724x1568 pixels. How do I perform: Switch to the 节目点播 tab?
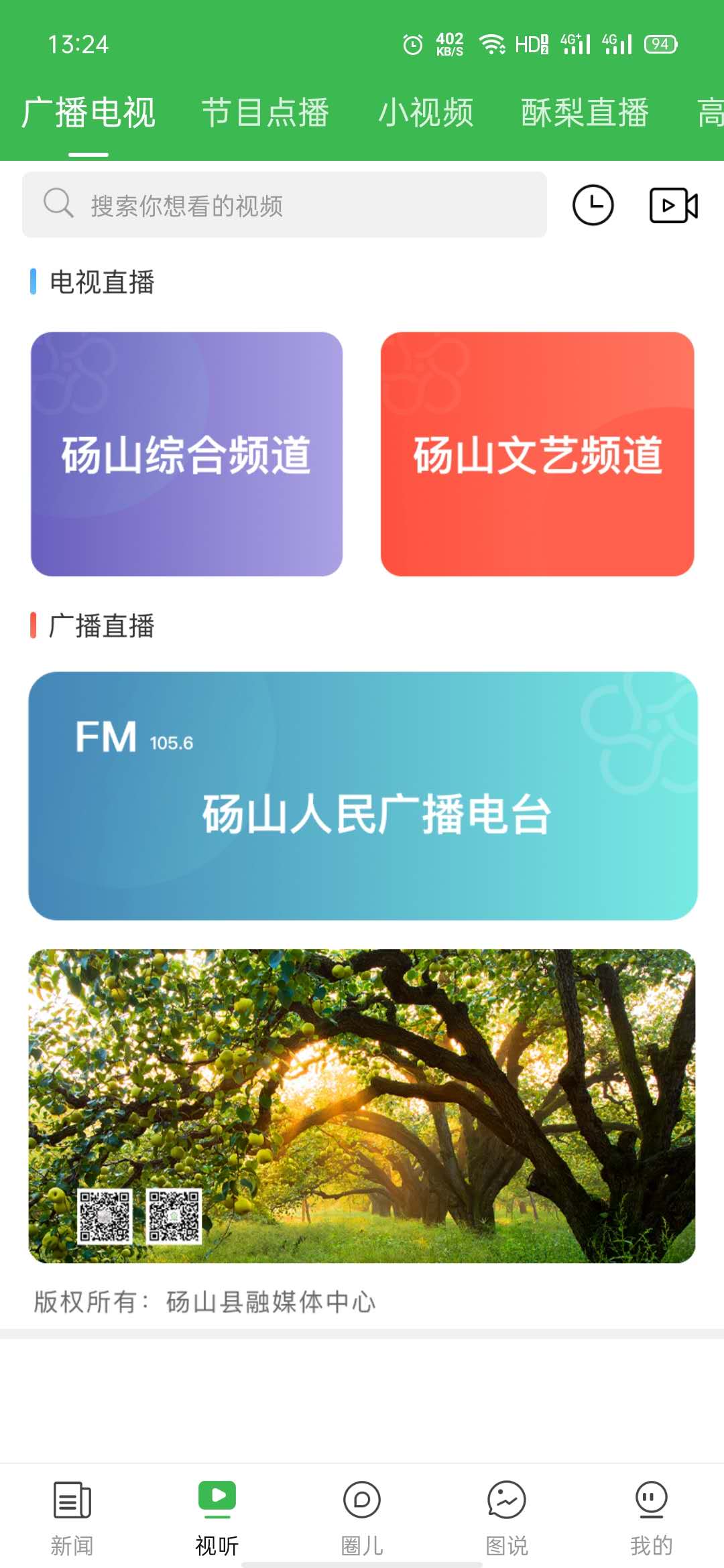265,114
